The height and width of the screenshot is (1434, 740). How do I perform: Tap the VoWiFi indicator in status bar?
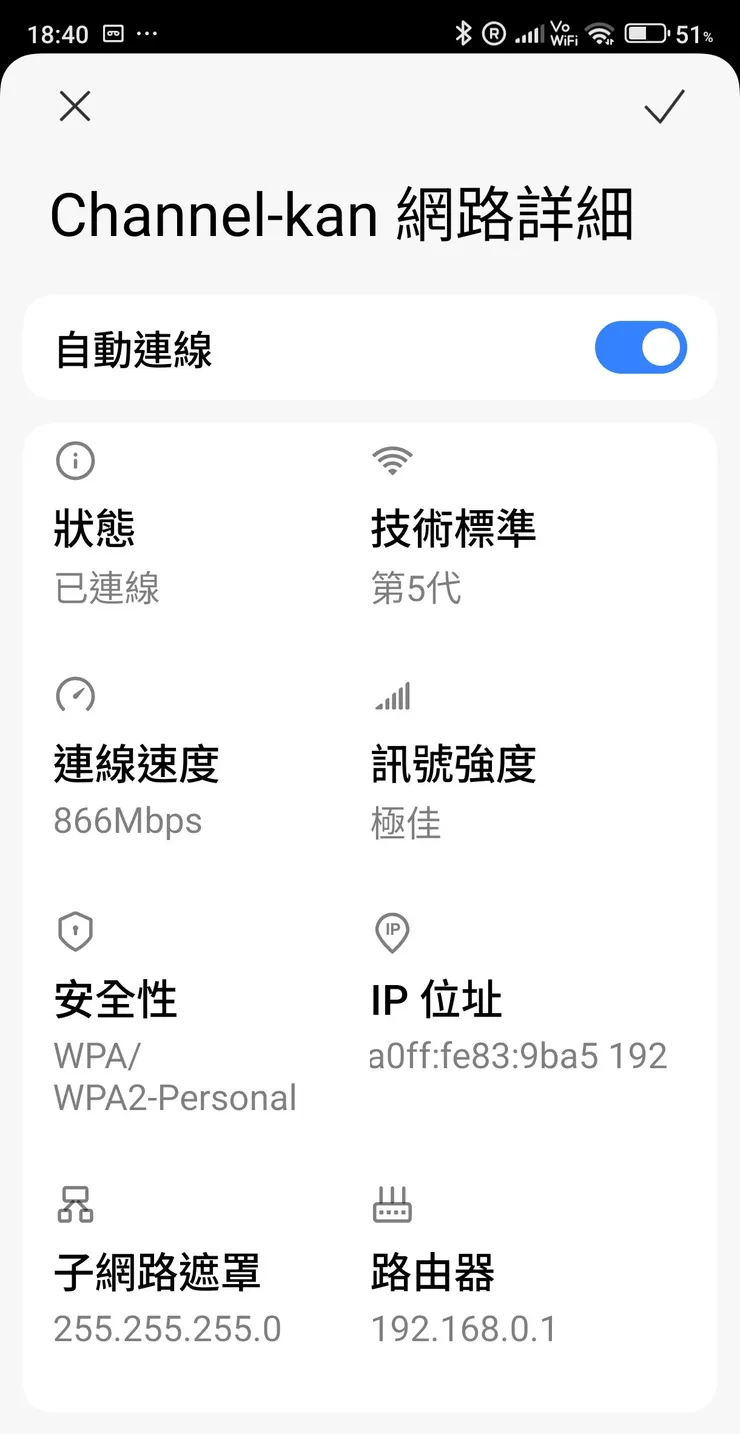pyautogui.click(x=562, y=33)
